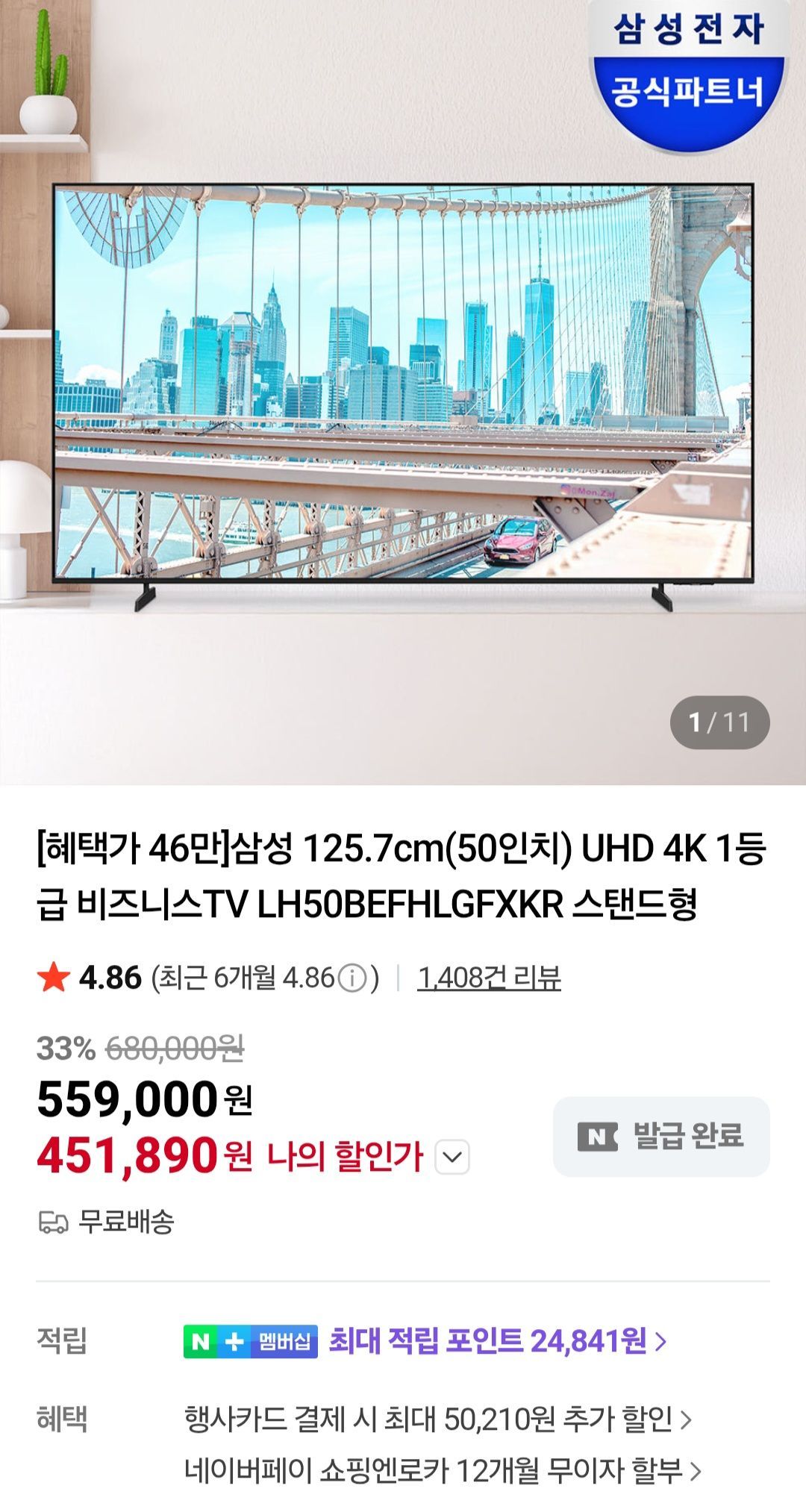This screenshot has width=806, height=1512.
Task: Tap the 발급 완료 coupon button
Action: pyautogui.click(x=661, y=1137)
